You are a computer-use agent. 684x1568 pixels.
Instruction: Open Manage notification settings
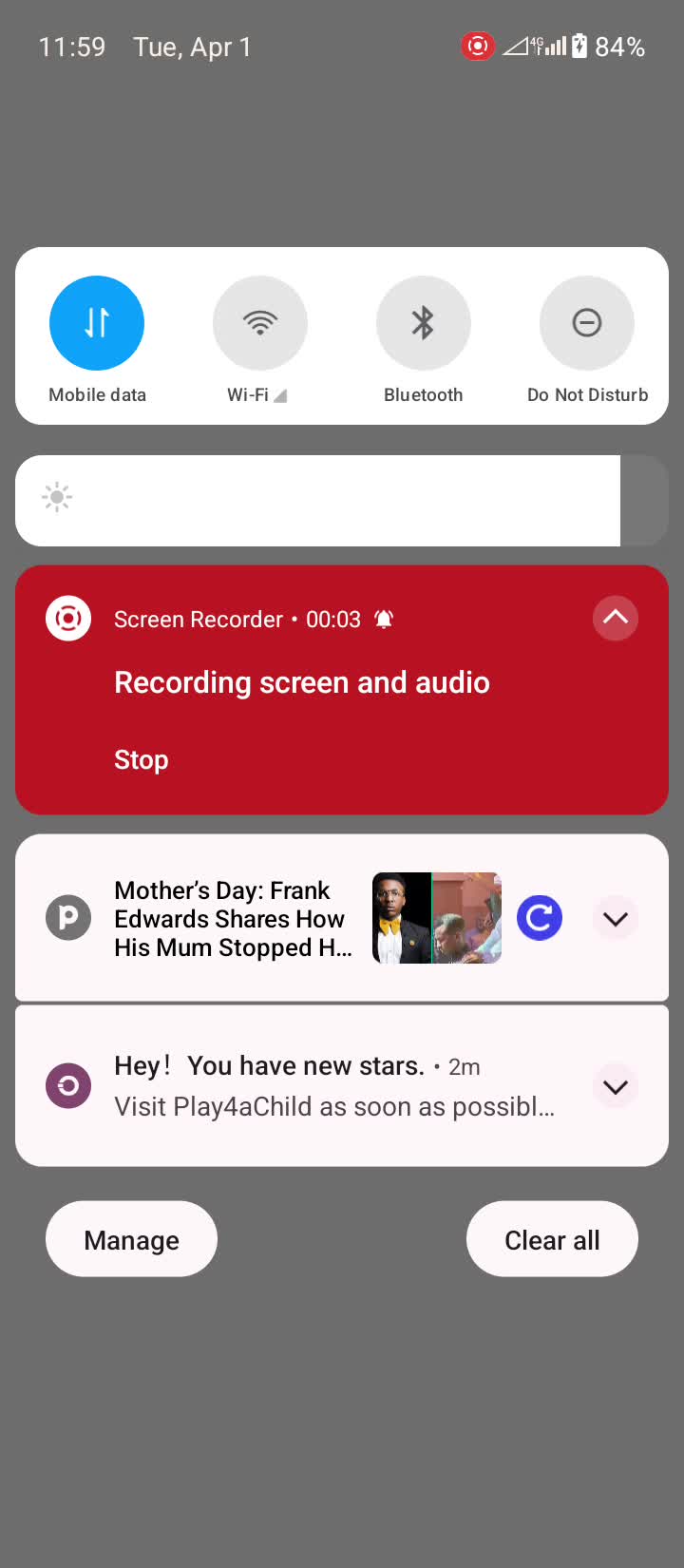[x=131, y=1239]
